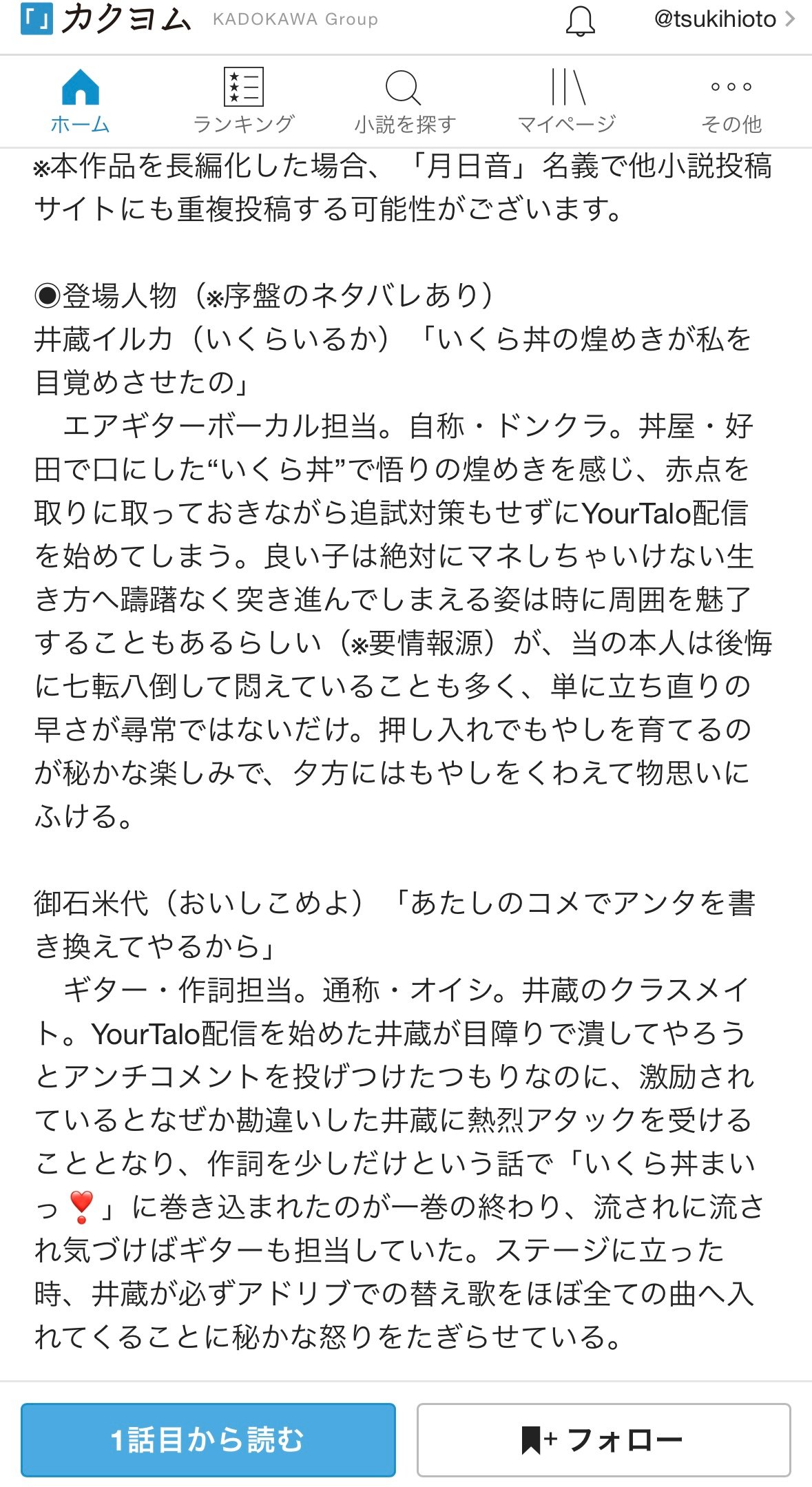
Task: Open 小説を探す search tab
Action: coord(405,101)
